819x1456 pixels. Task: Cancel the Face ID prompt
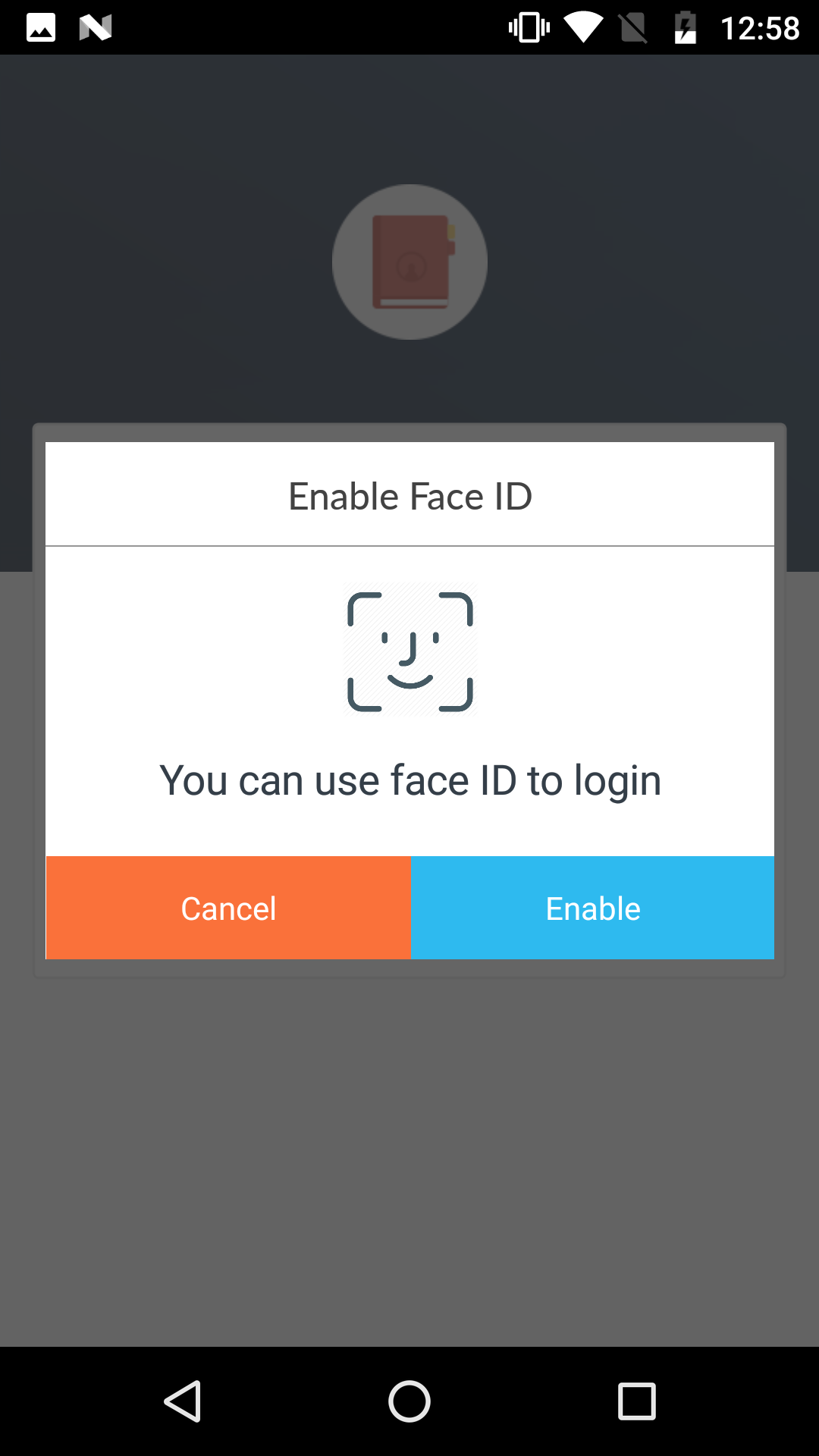pos(228,908)
